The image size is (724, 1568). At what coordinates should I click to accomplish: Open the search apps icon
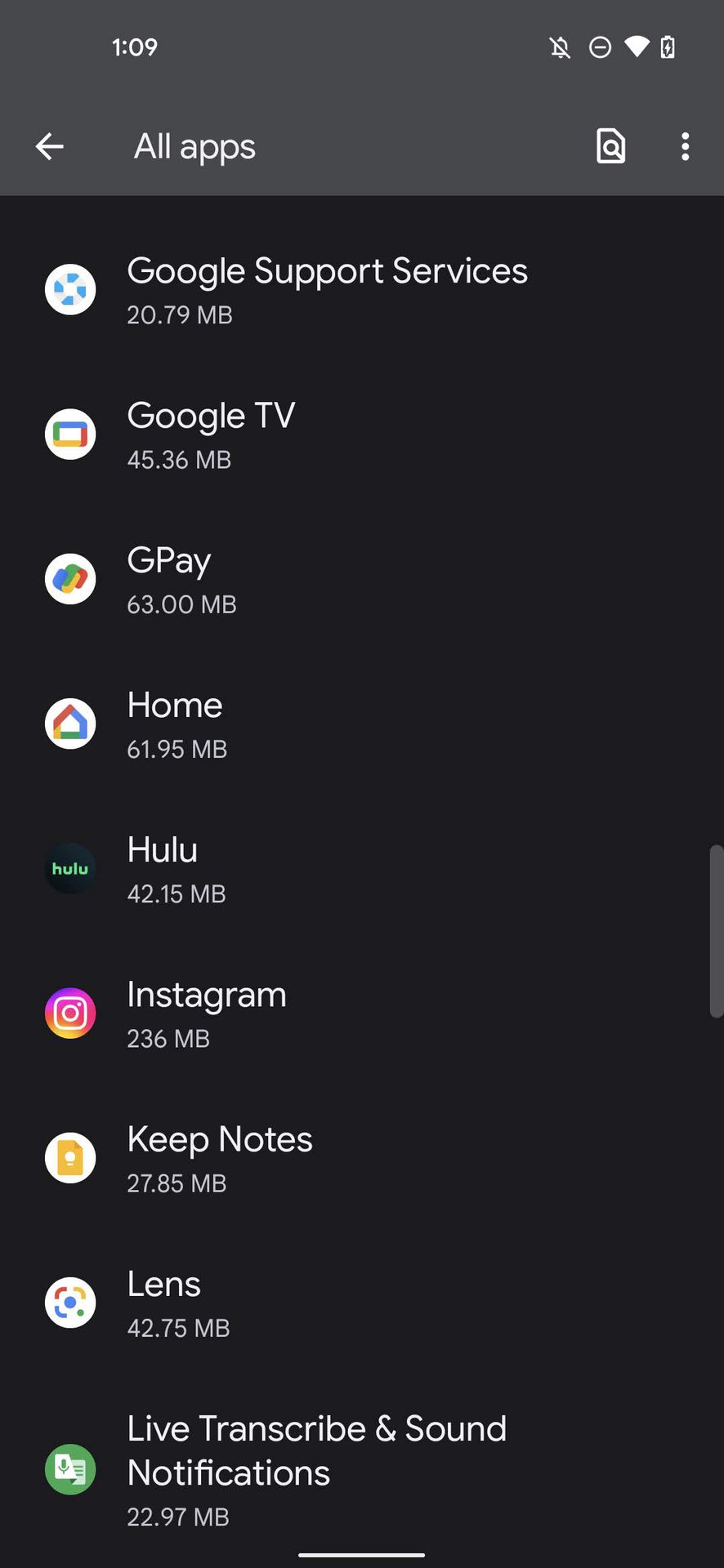click(x=610, y=147)
